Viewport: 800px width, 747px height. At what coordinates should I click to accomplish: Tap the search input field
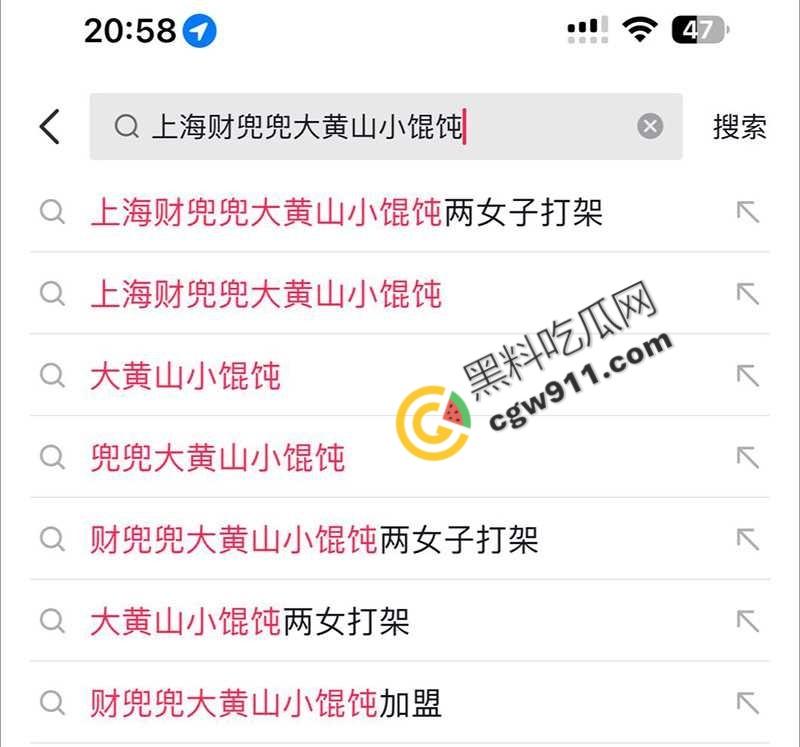pos(380,127)
